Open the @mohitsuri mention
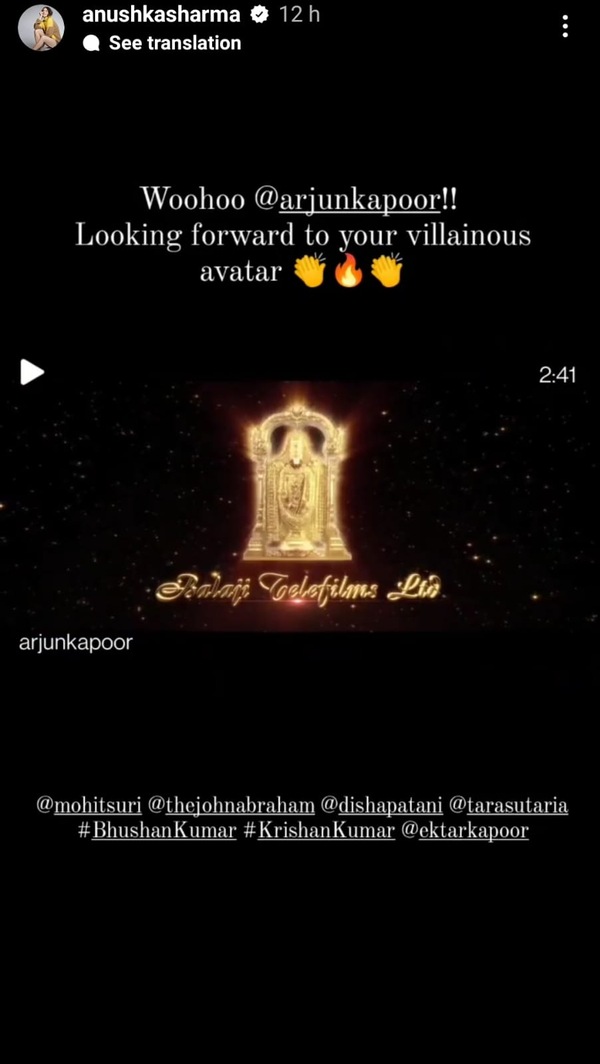The height and width of the screenshot is (1064, 600). click(88, 805)
